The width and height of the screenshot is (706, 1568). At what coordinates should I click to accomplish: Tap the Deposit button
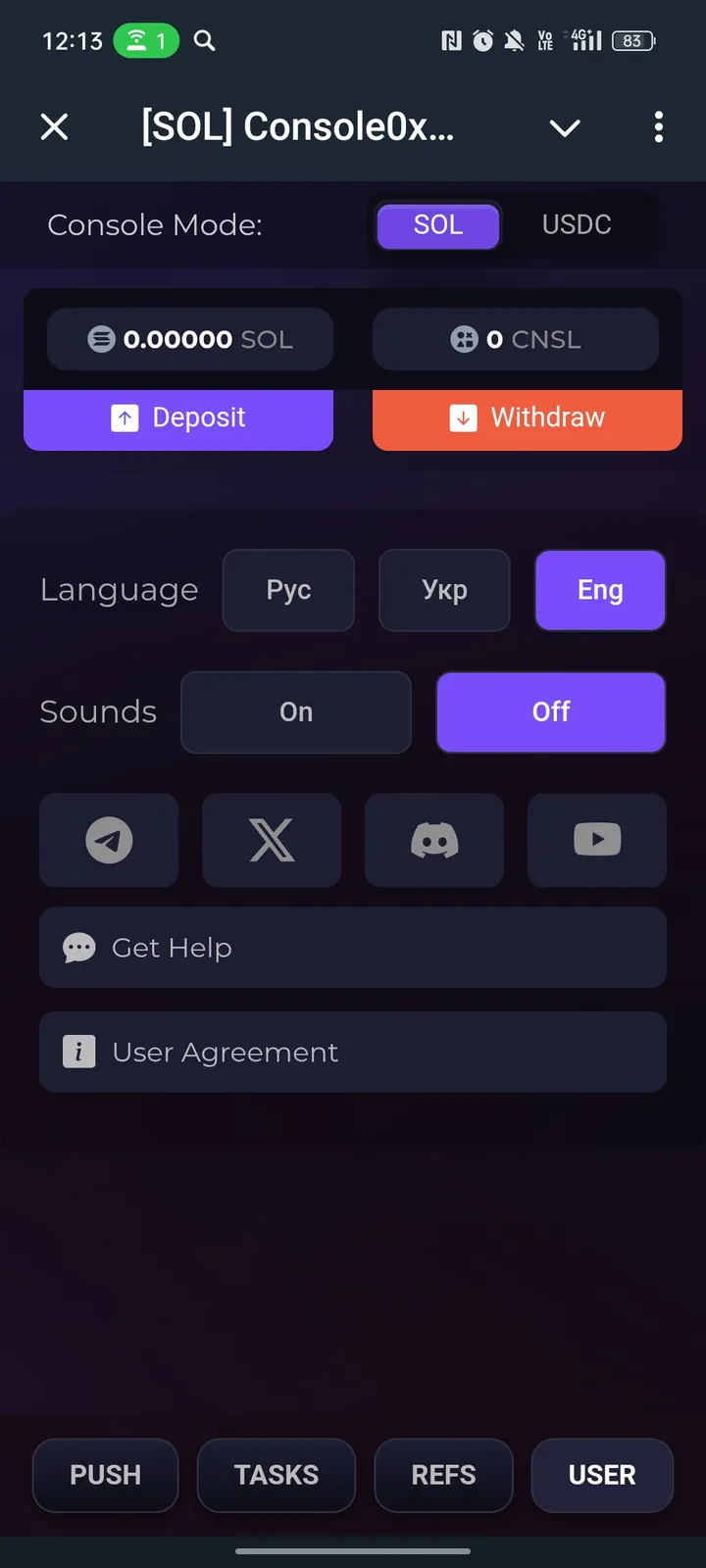pos(178,418)
